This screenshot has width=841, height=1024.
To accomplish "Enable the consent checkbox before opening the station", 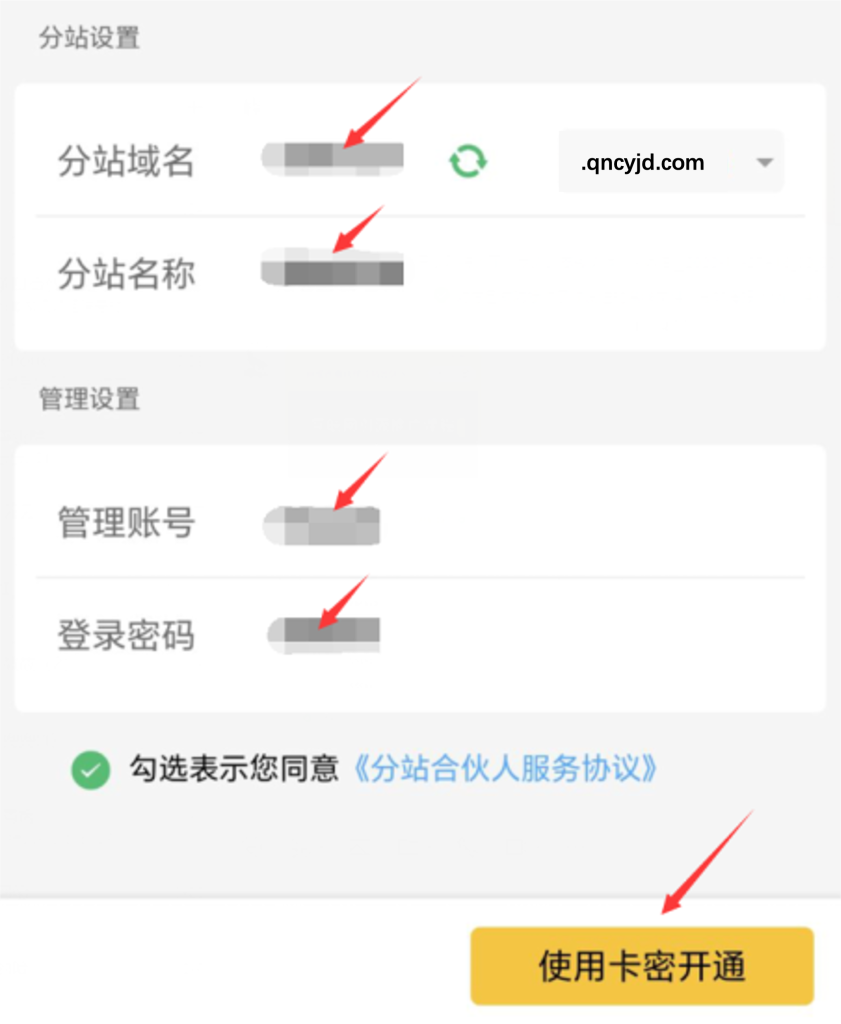I will [x=90, y=771].
